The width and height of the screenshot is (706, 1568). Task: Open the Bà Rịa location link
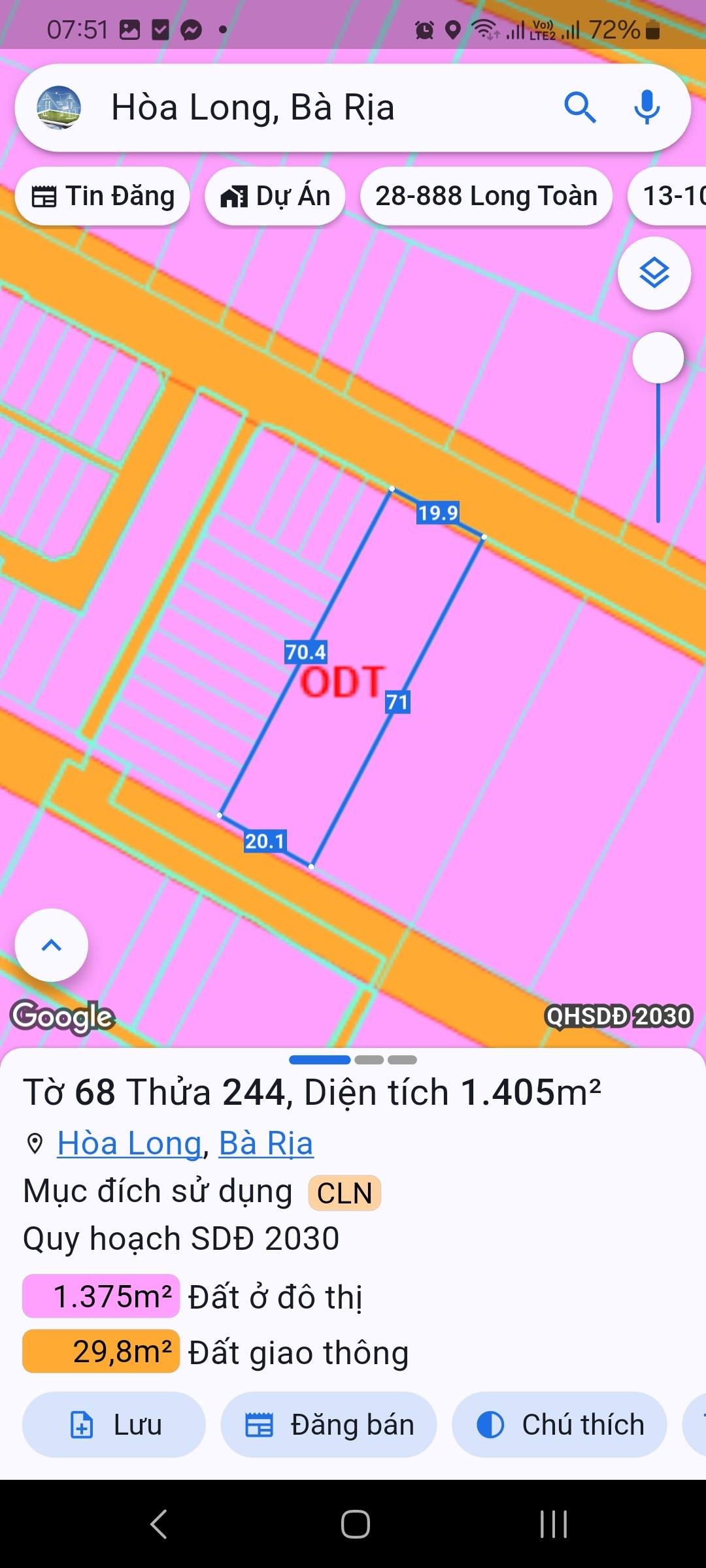[x=265, y=1142]
